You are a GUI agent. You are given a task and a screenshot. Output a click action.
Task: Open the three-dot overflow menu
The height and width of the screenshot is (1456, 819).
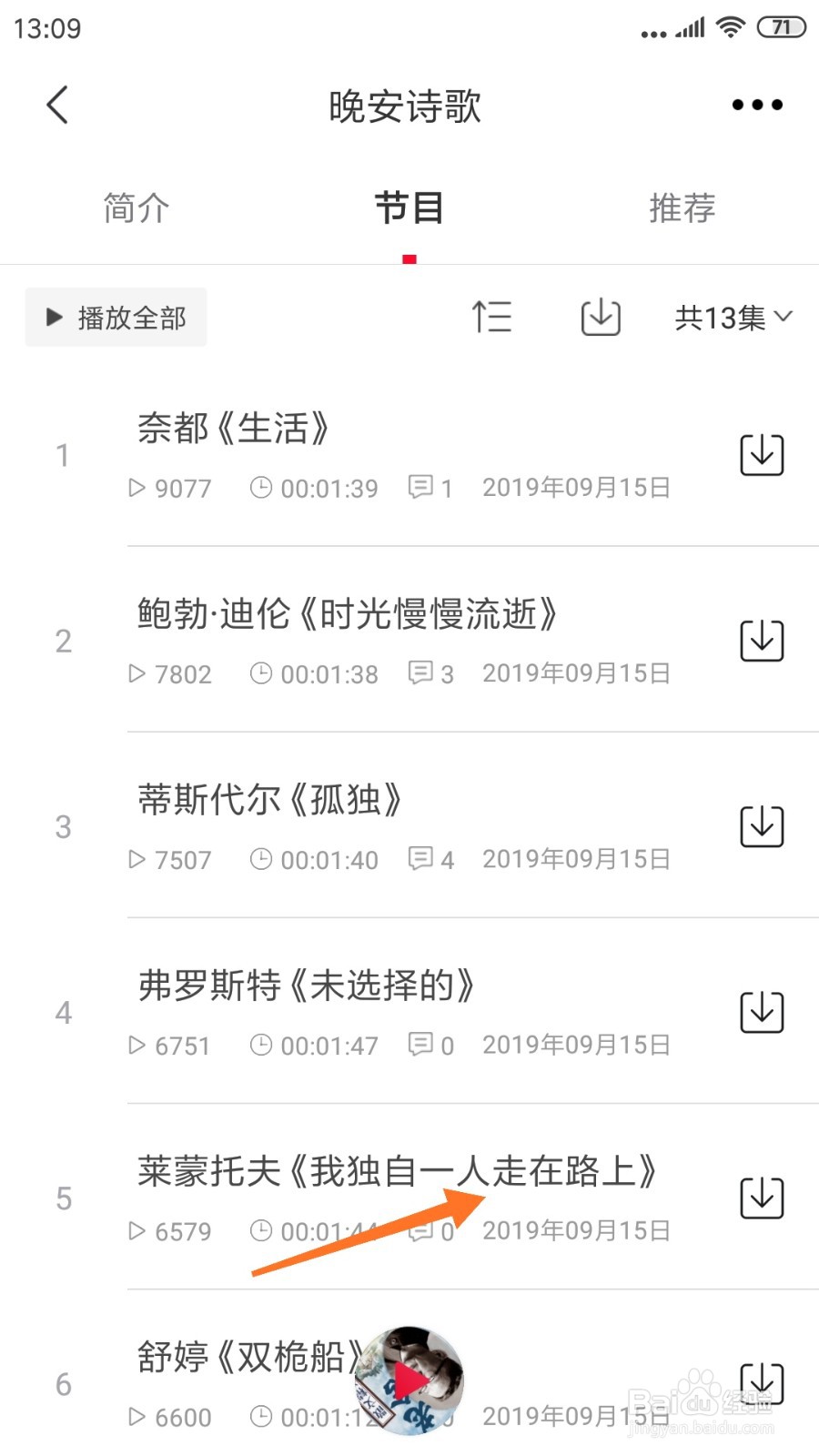click(757, 105)
